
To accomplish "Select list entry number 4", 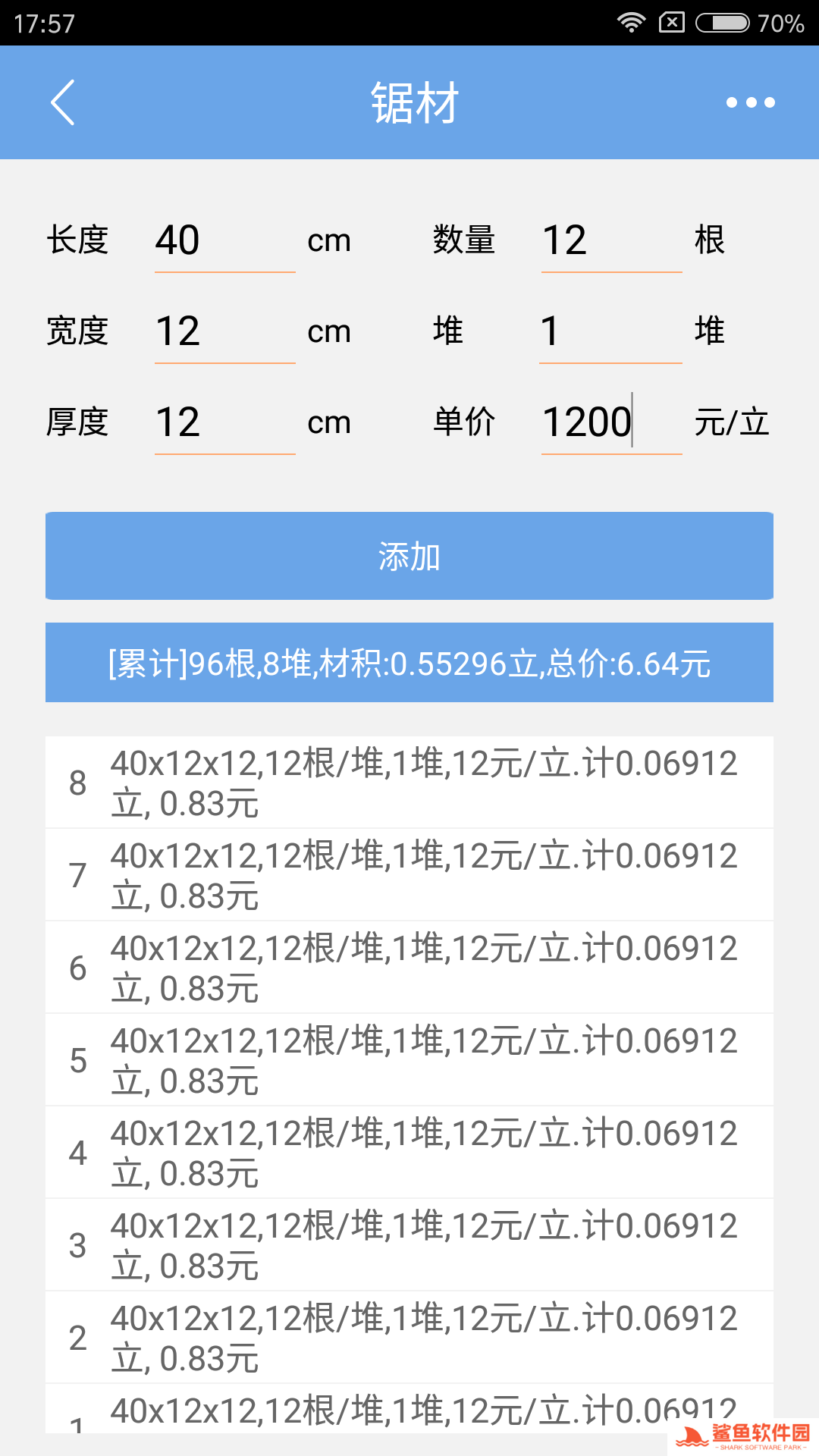I will [x=409, y=1153].
